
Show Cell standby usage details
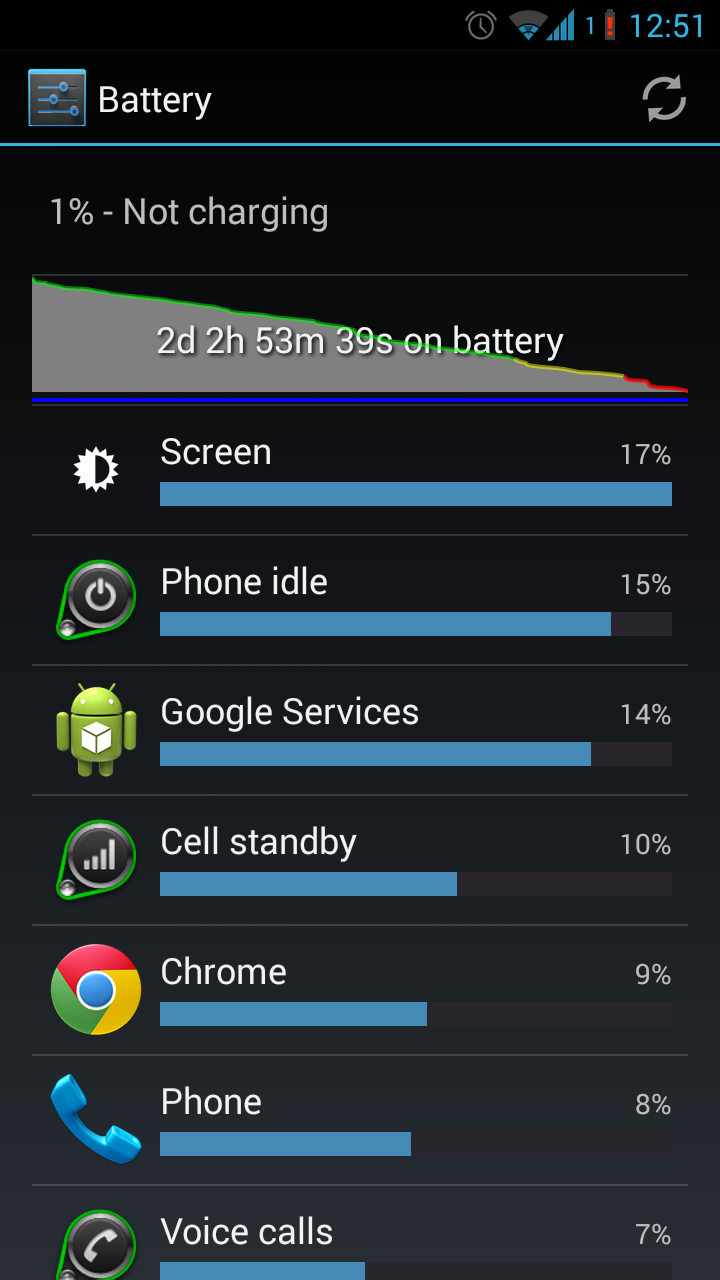point(360,860)
